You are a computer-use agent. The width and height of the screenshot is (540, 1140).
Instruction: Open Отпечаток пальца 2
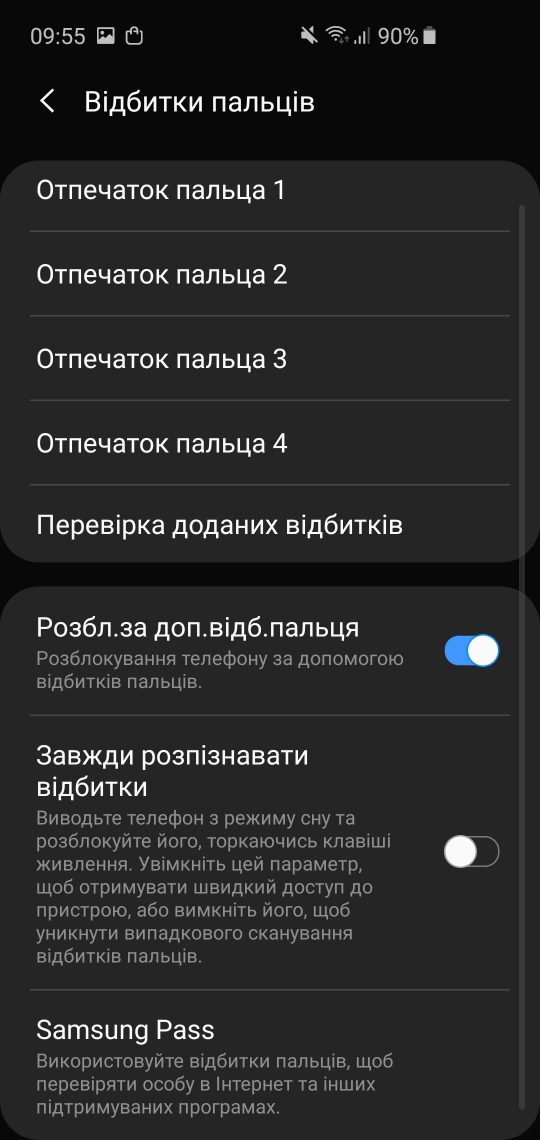[270, 274]
